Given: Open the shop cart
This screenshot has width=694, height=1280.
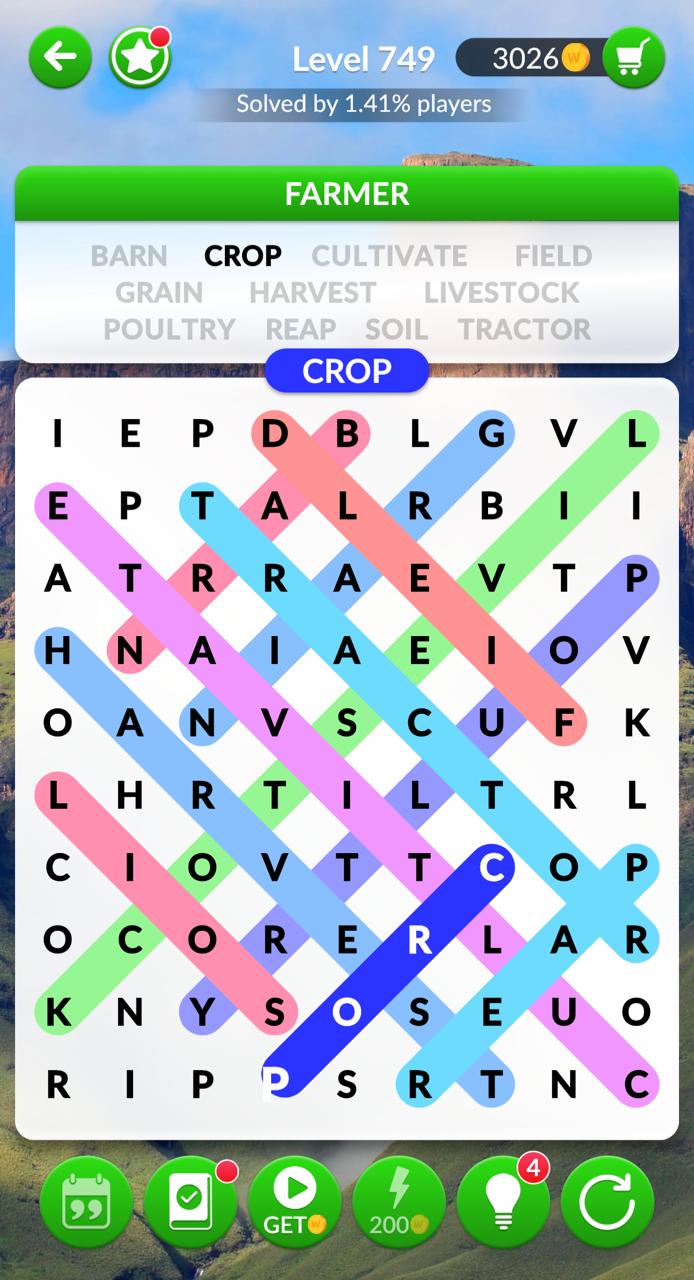Looking at the screenshot, I should [x=633, y=58].
